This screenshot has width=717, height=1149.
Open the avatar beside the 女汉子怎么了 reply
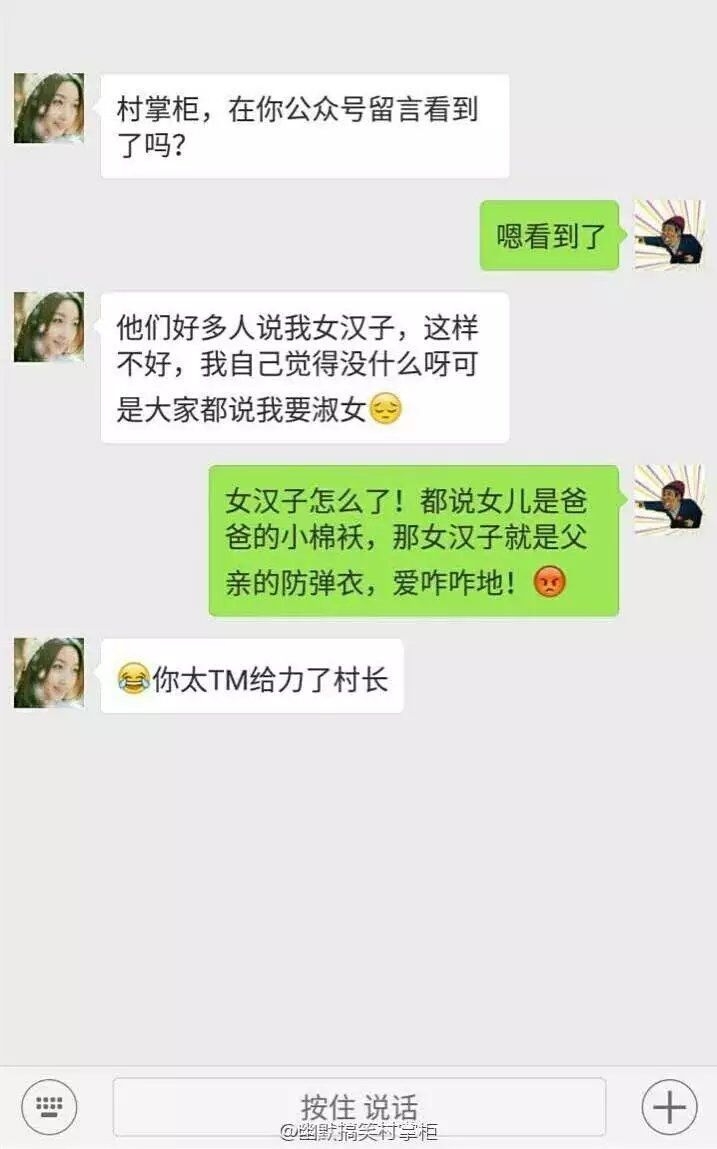(669, 499)
